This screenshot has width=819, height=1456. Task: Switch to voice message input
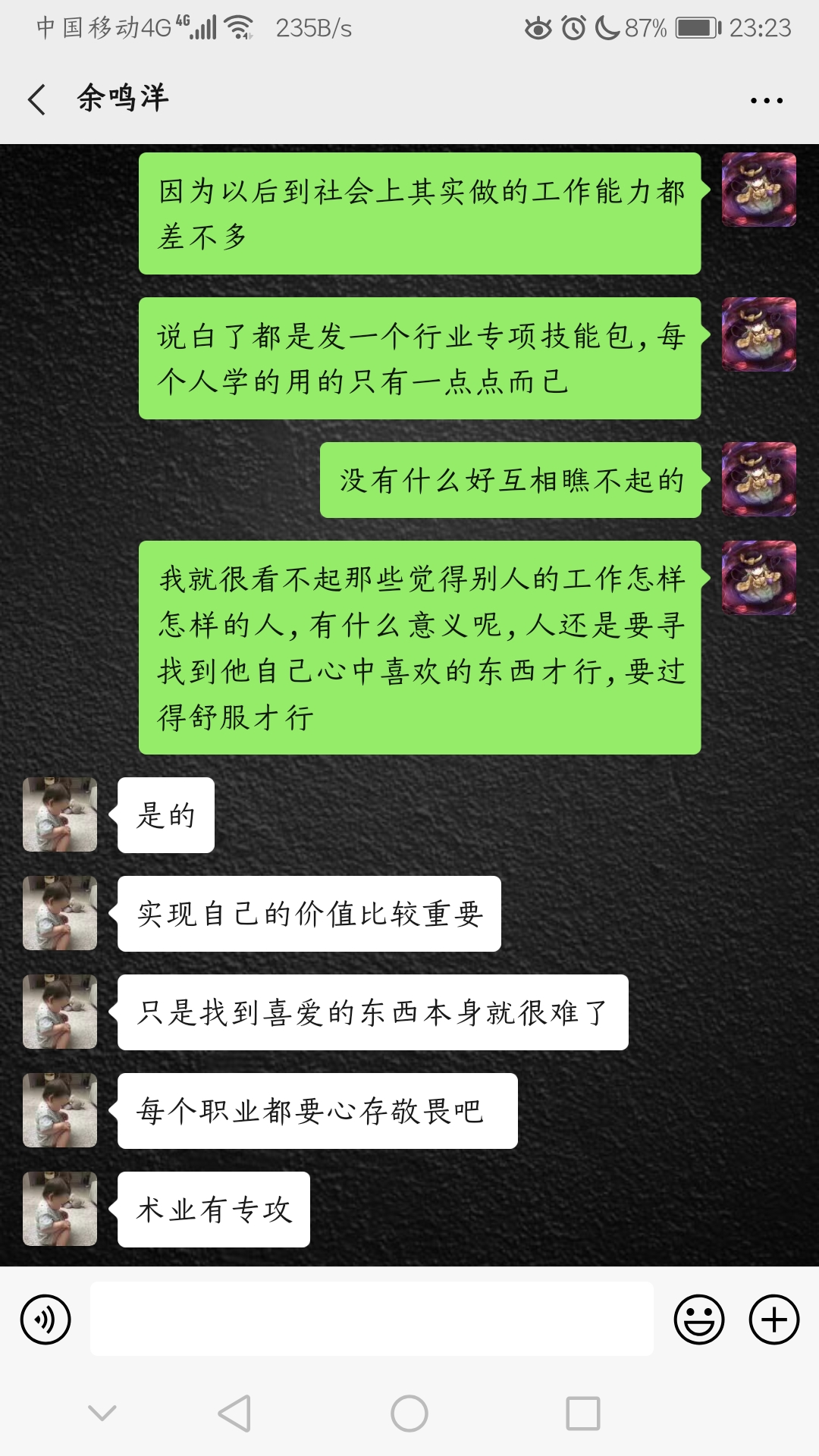(x=45, y=1319)
